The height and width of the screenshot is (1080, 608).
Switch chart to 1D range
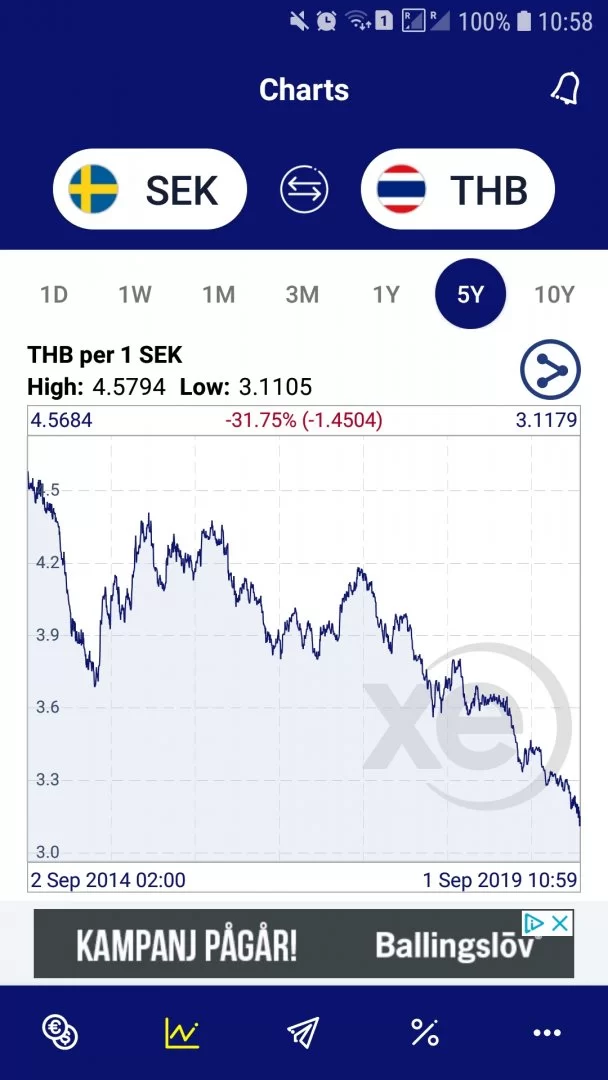click(54, 294)
